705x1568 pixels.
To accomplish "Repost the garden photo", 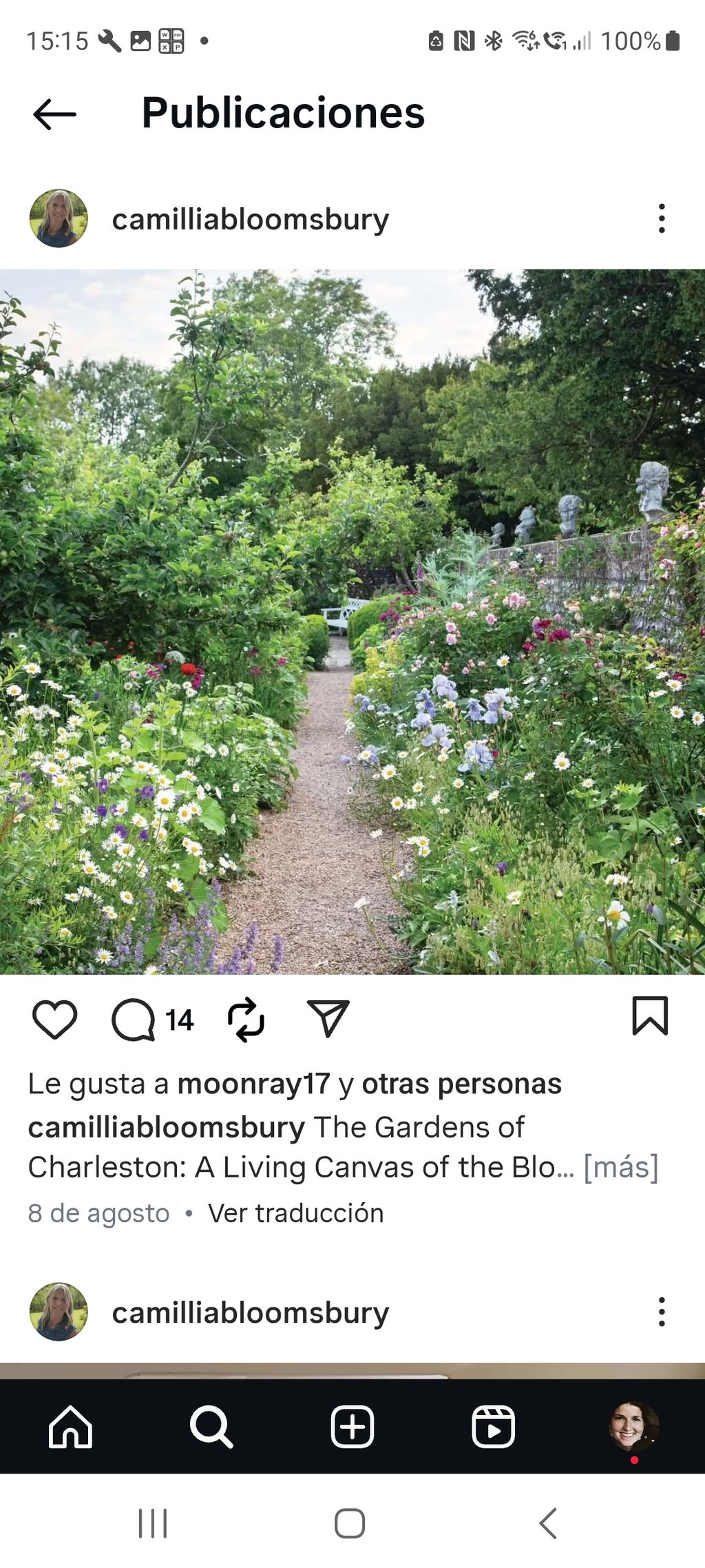I will [246, 1019].
